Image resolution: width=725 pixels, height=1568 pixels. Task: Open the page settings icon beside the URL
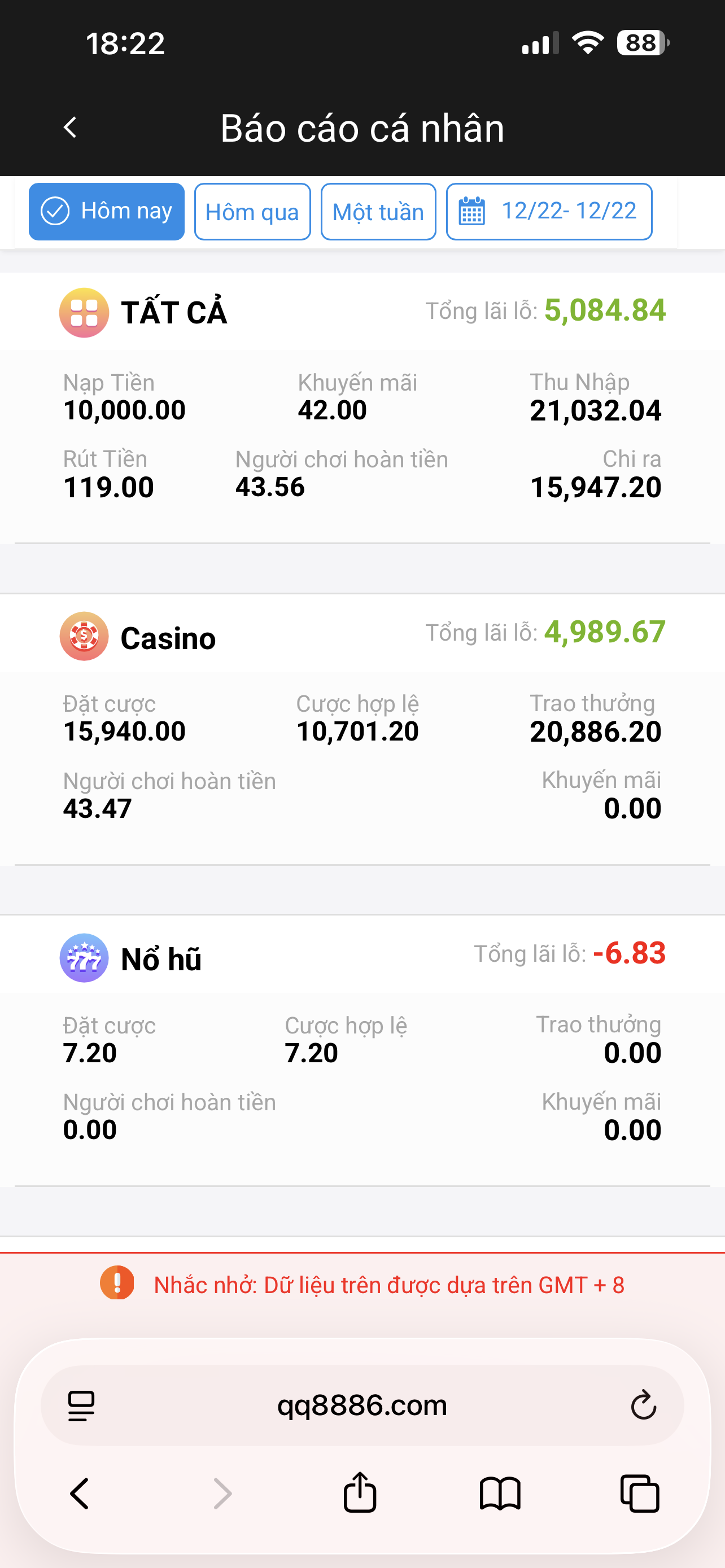pos(81,1405)
